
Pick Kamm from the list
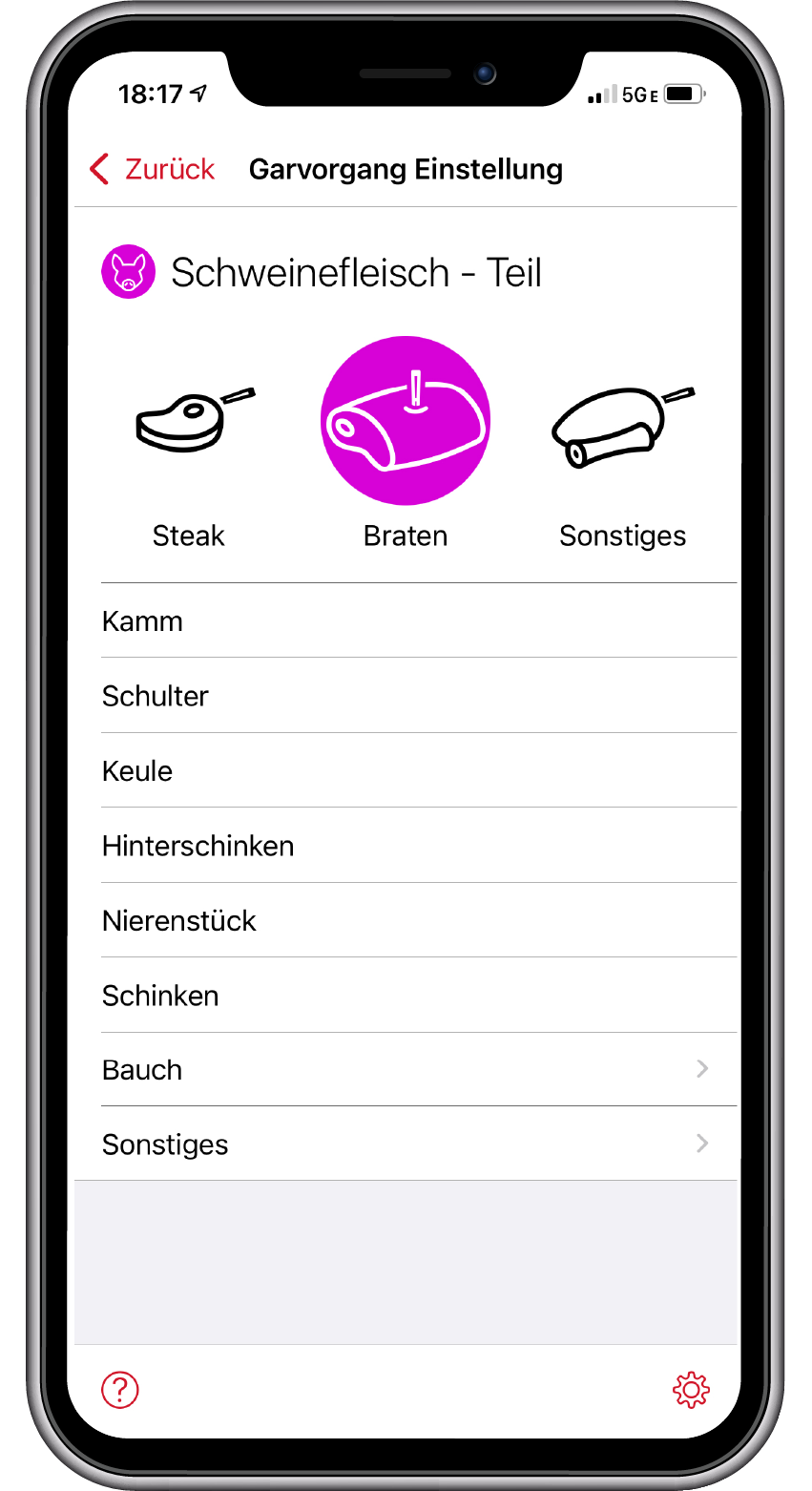419,621
